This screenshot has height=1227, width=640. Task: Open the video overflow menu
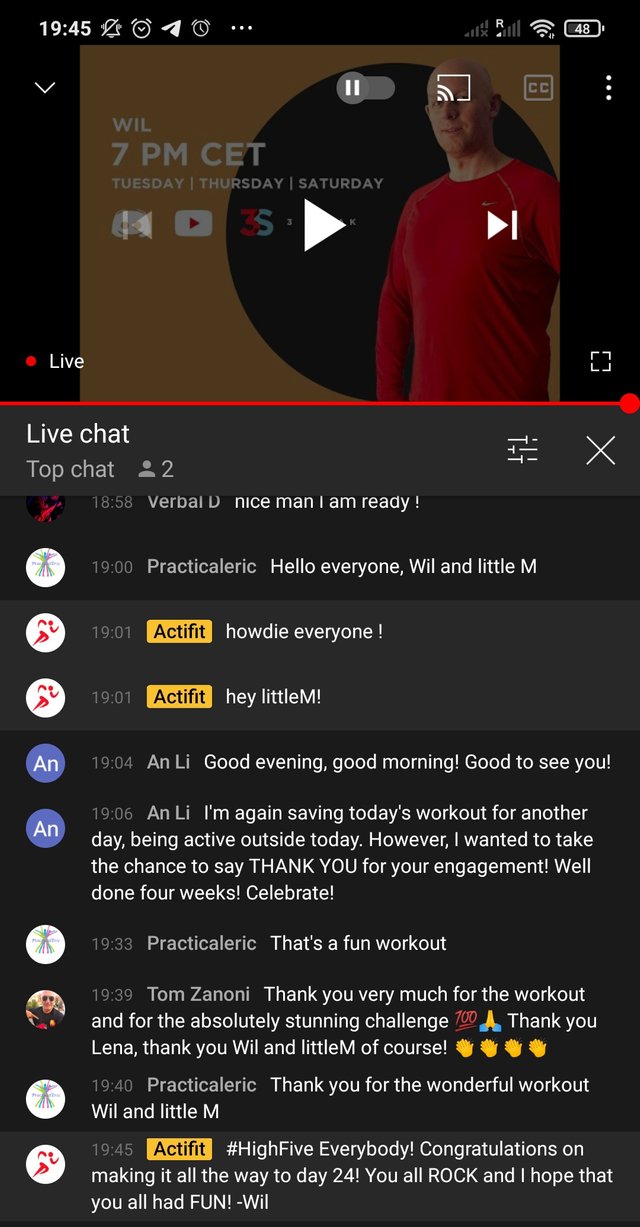coord(608,88)
